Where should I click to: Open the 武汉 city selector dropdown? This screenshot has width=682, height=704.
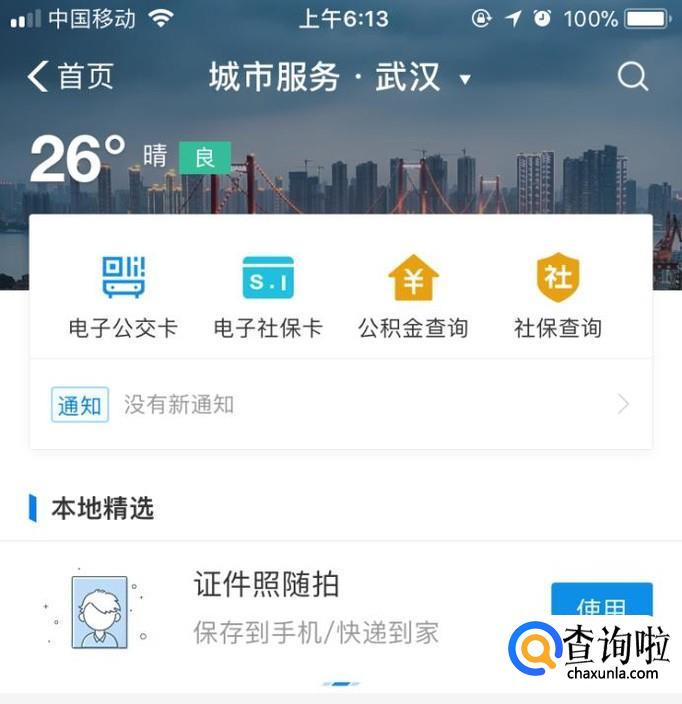463,79
